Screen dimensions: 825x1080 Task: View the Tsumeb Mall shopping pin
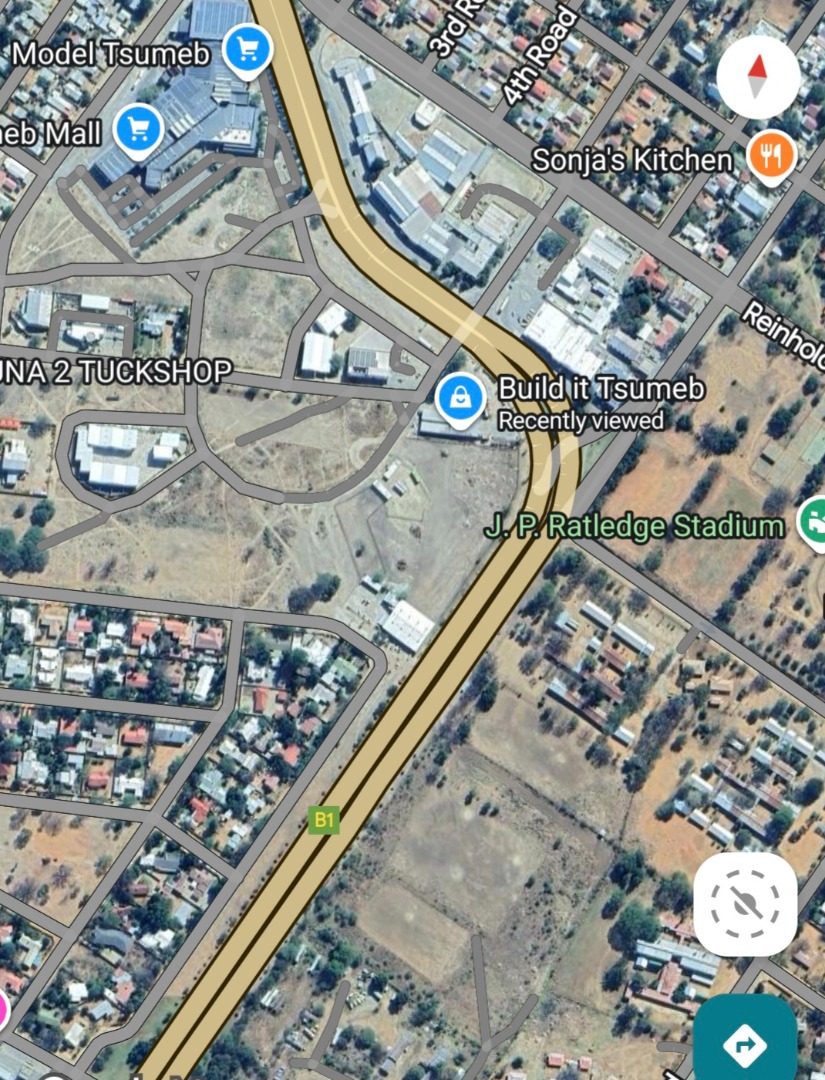click(x=139, y=128)
